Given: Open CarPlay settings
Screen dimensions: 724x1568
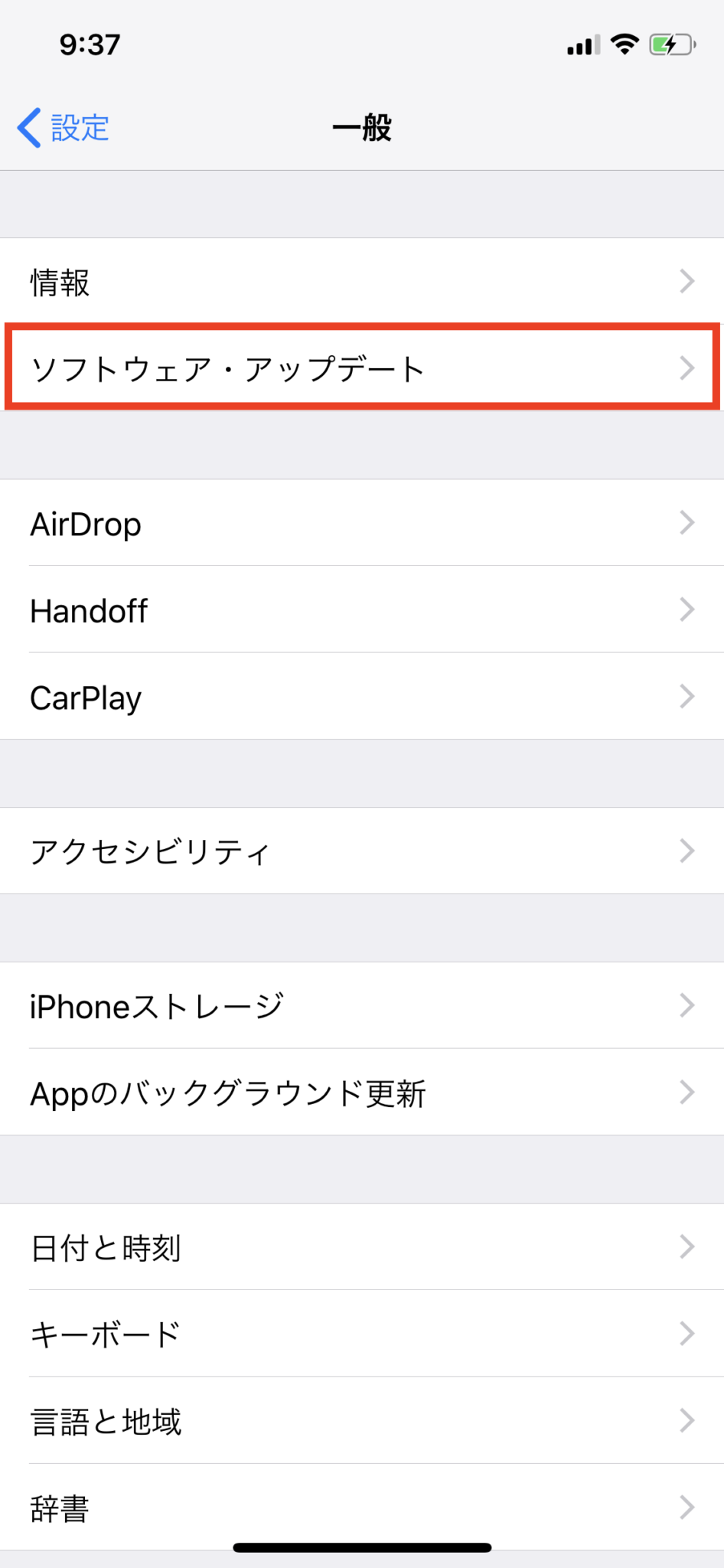Looking at the screenshot, I should [361, 697].
